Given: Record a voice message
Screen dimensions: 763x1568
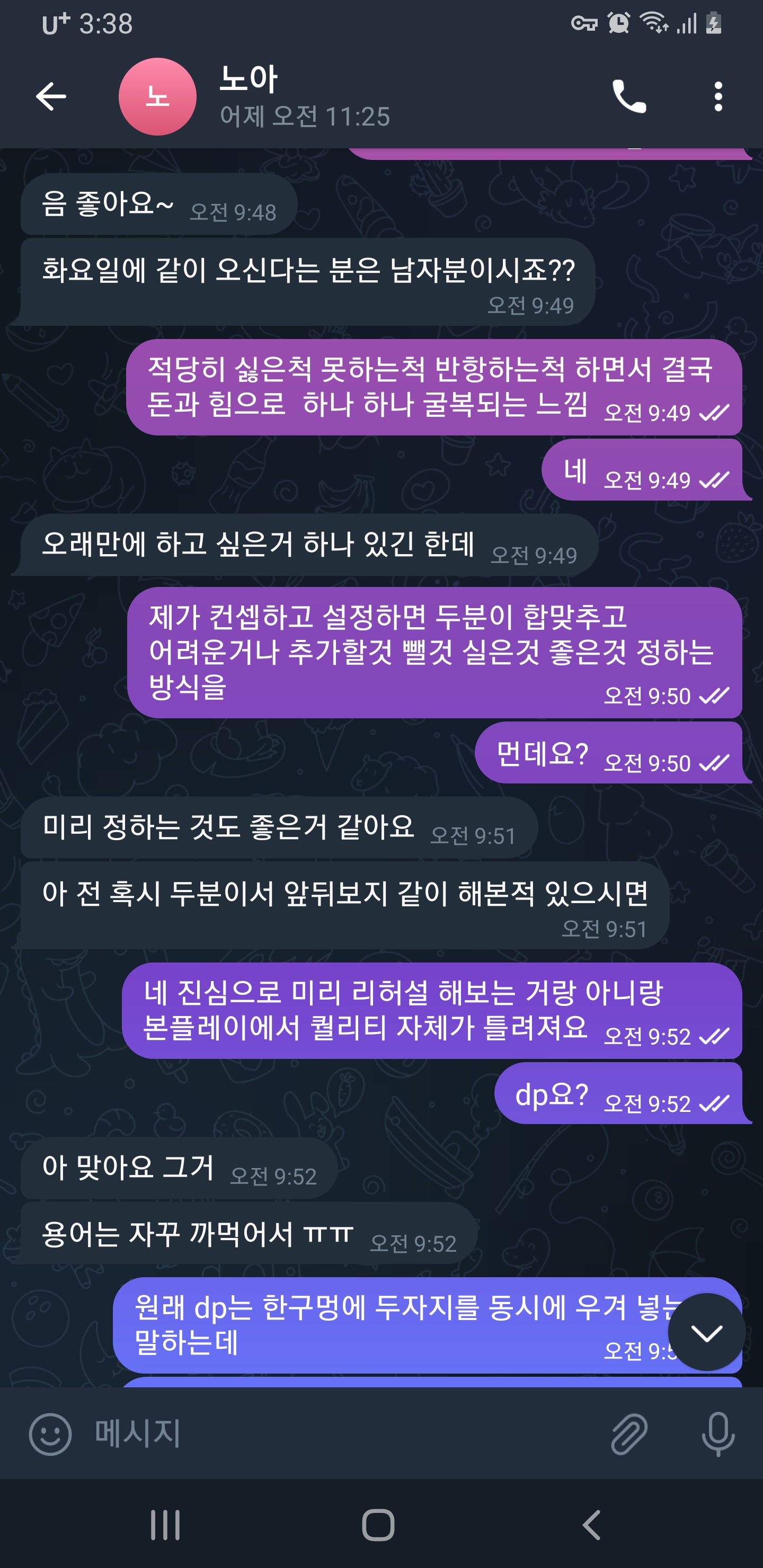Looking at the screenshot, I should (718, 1434).
